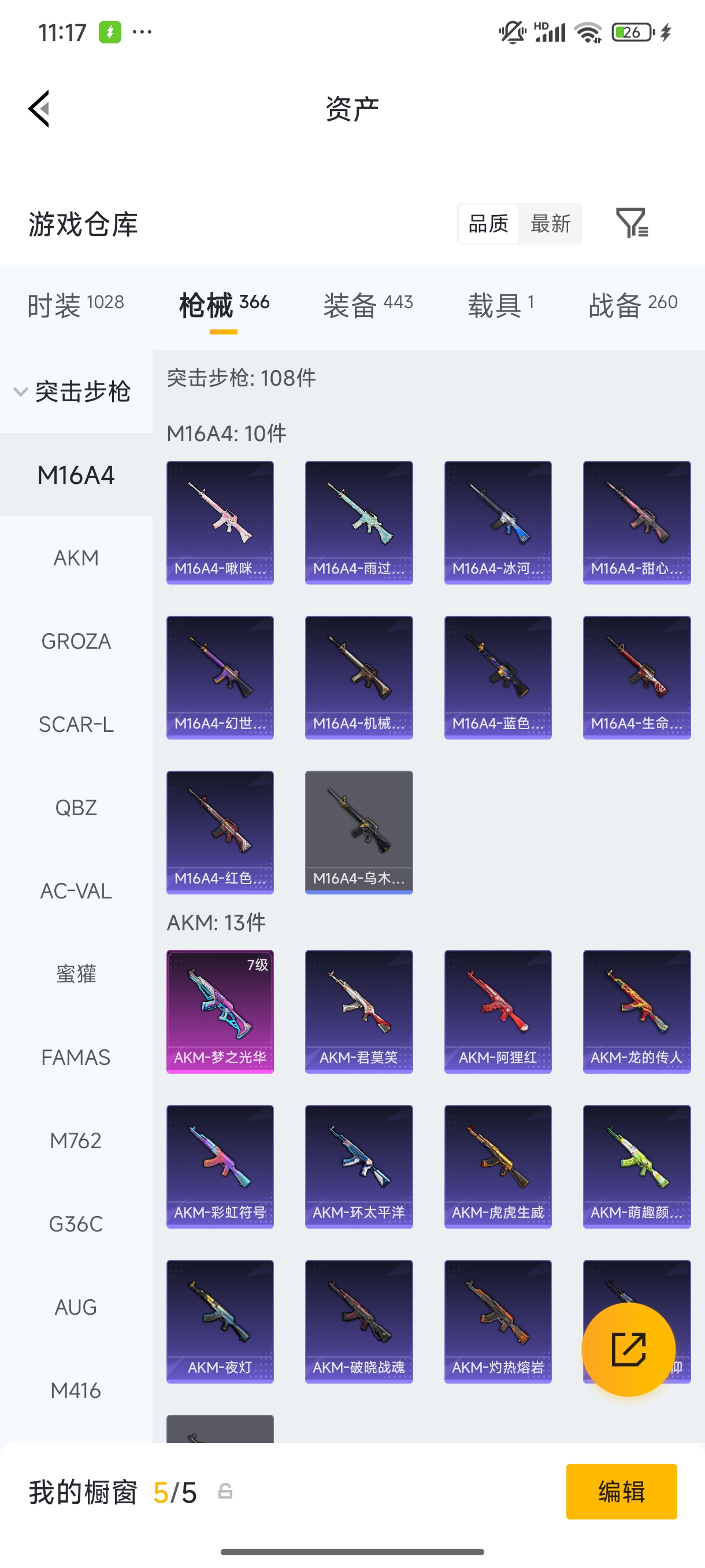Select AKM in the weapon sidebar
Viewport: 705px width, 1568px height.
(x=76, y=557)
